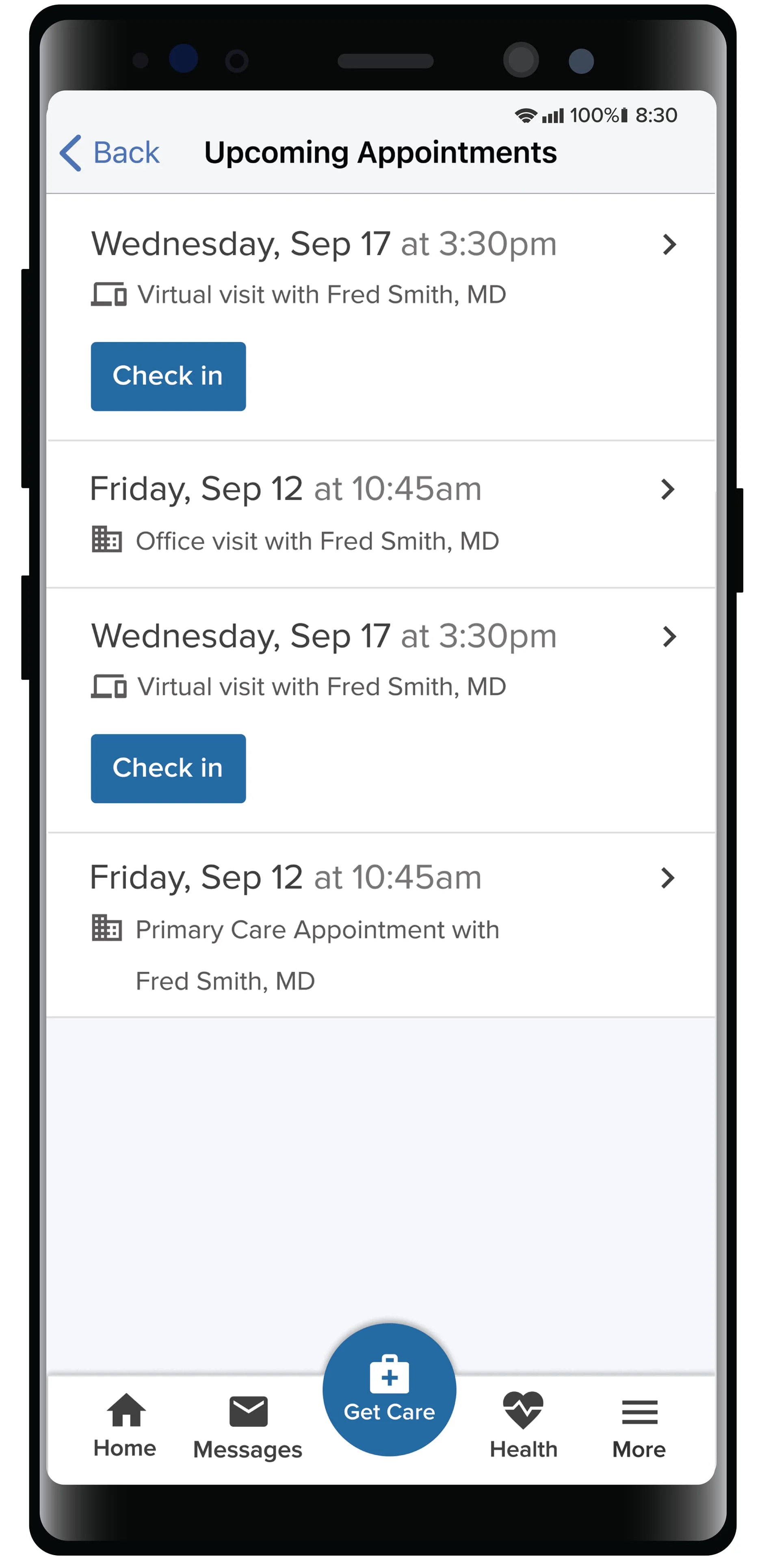Click the office building icon for Sep 12 visit
This screenshot has height=1560, width=784.
(107, 539)
